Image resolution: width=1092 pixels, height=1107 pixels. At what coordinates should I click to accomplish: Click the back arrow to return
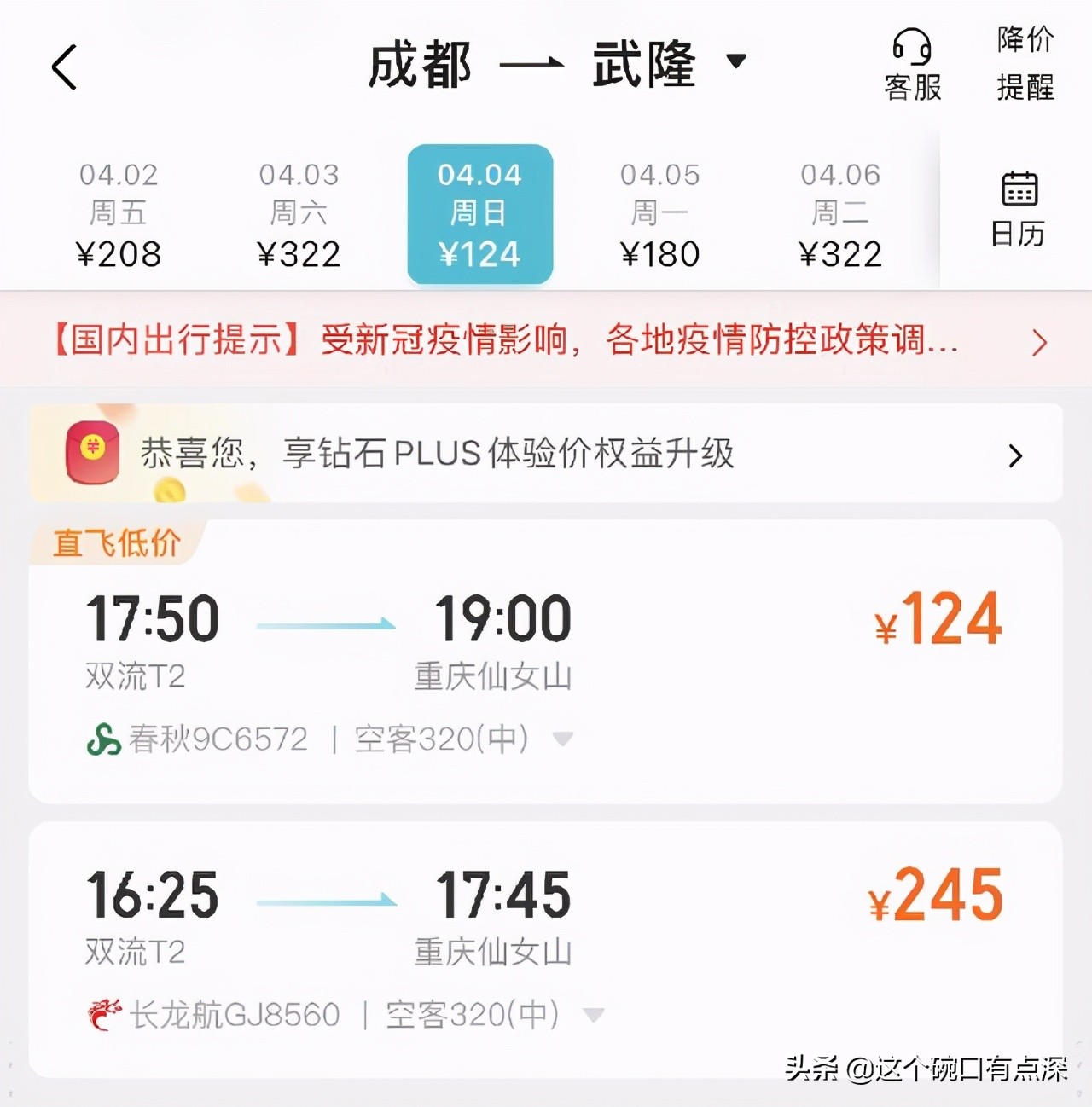click(64, 67)
